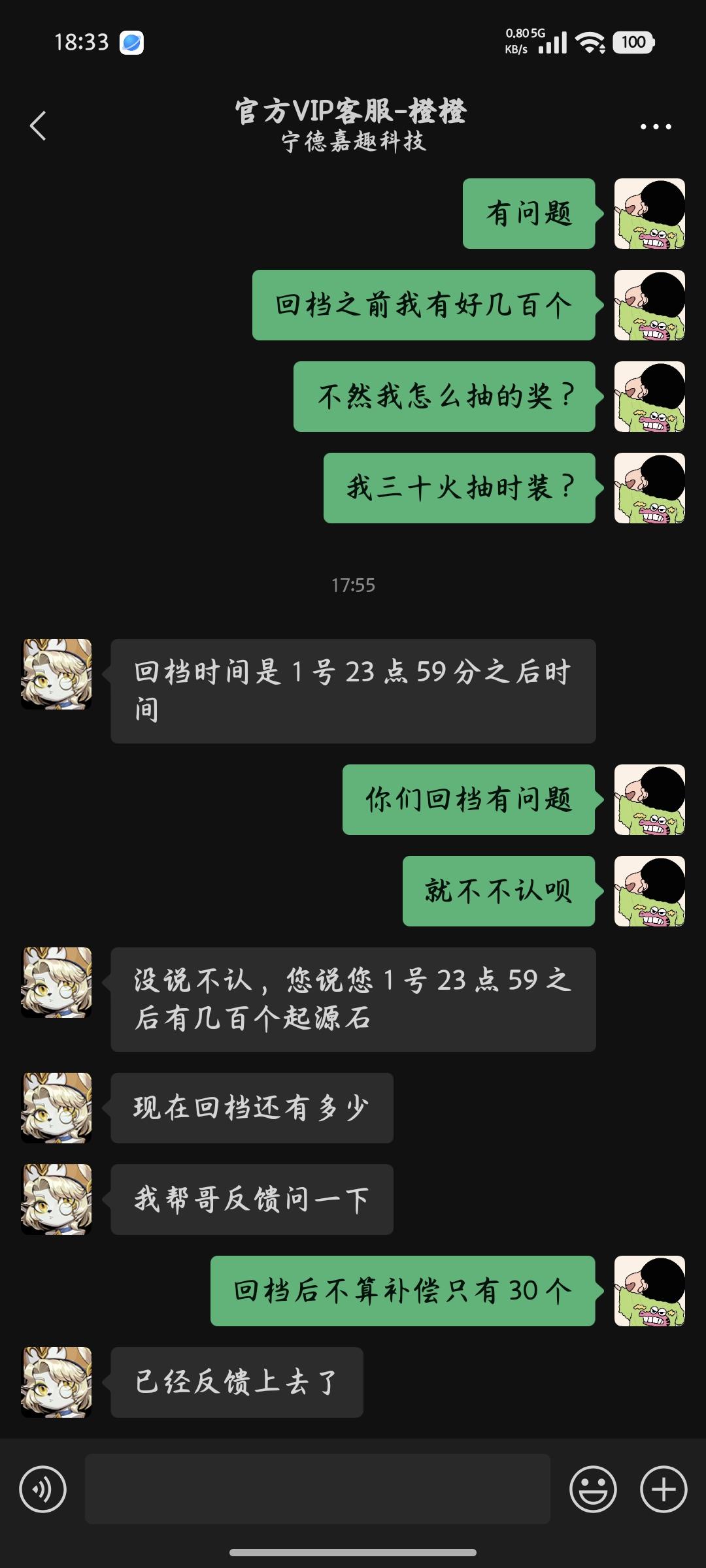Tap the browser icon in the status bar

click(132, 43)
